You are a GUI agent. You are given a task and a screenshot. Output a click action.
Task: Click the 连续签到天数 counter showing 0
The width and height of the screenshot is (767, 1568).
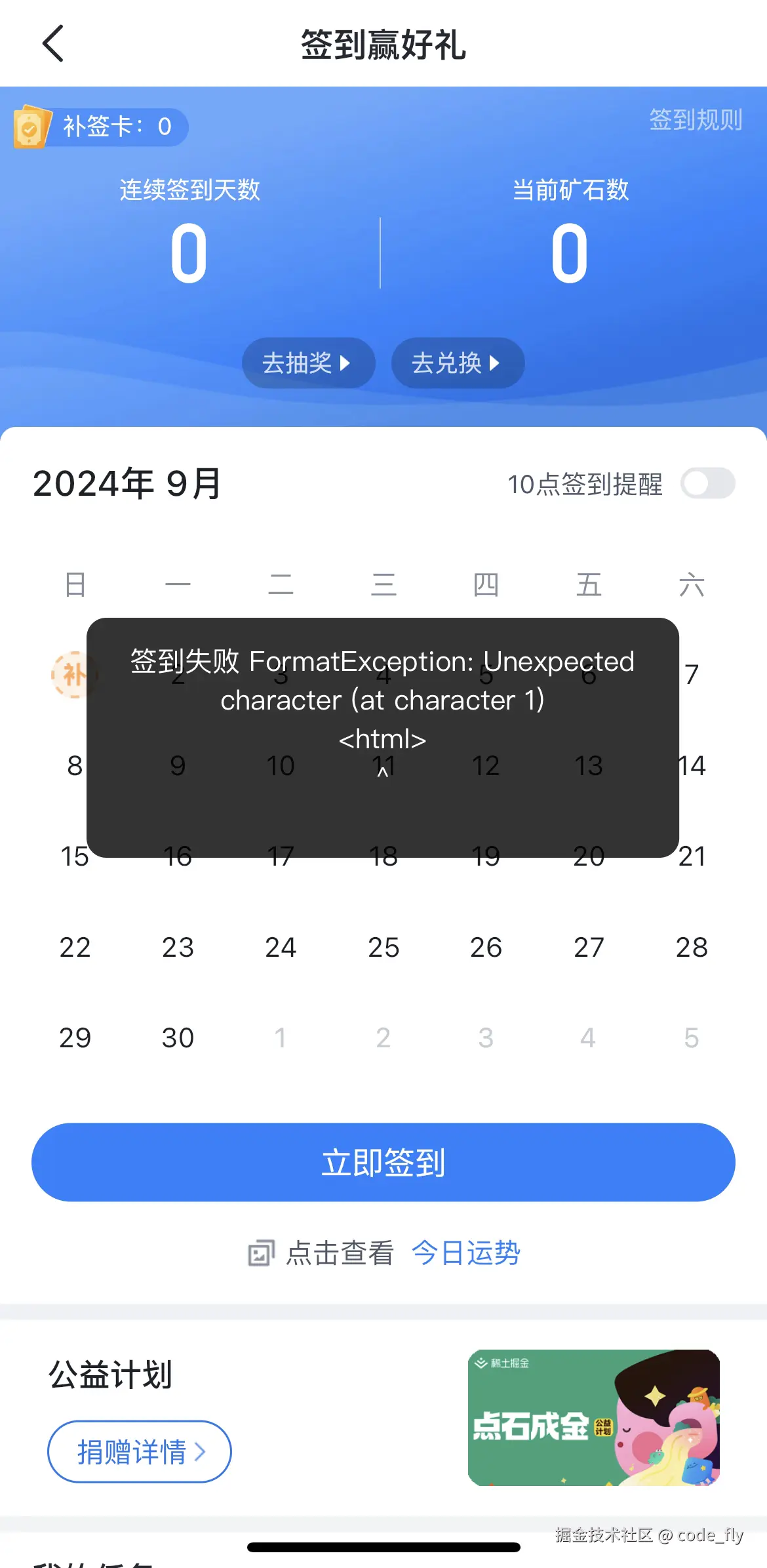click(x=190, y=251)
